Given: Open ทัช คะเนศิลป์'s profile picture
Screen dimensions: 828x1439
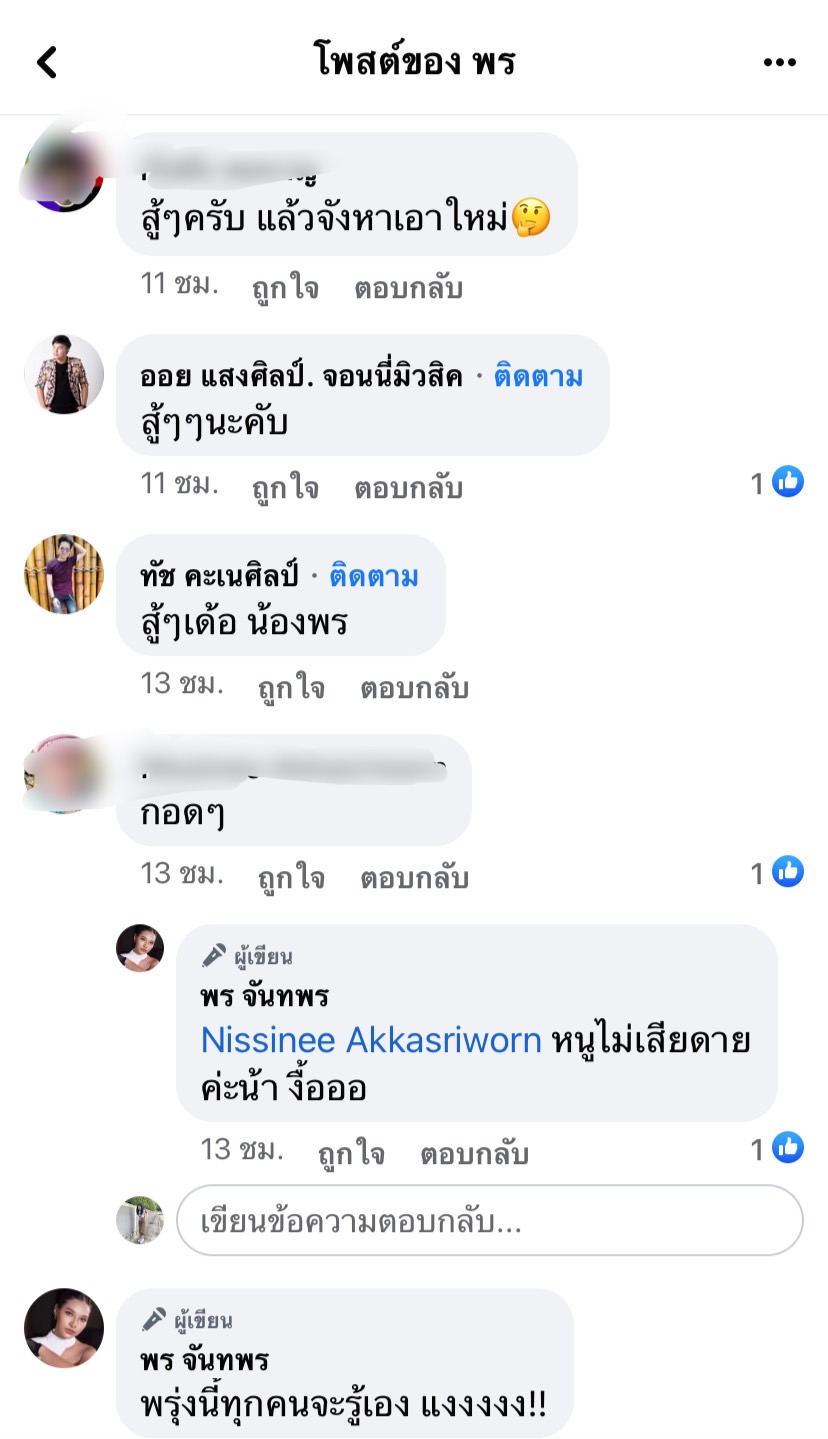Looking at the screenshot, I should click(64, 574).
